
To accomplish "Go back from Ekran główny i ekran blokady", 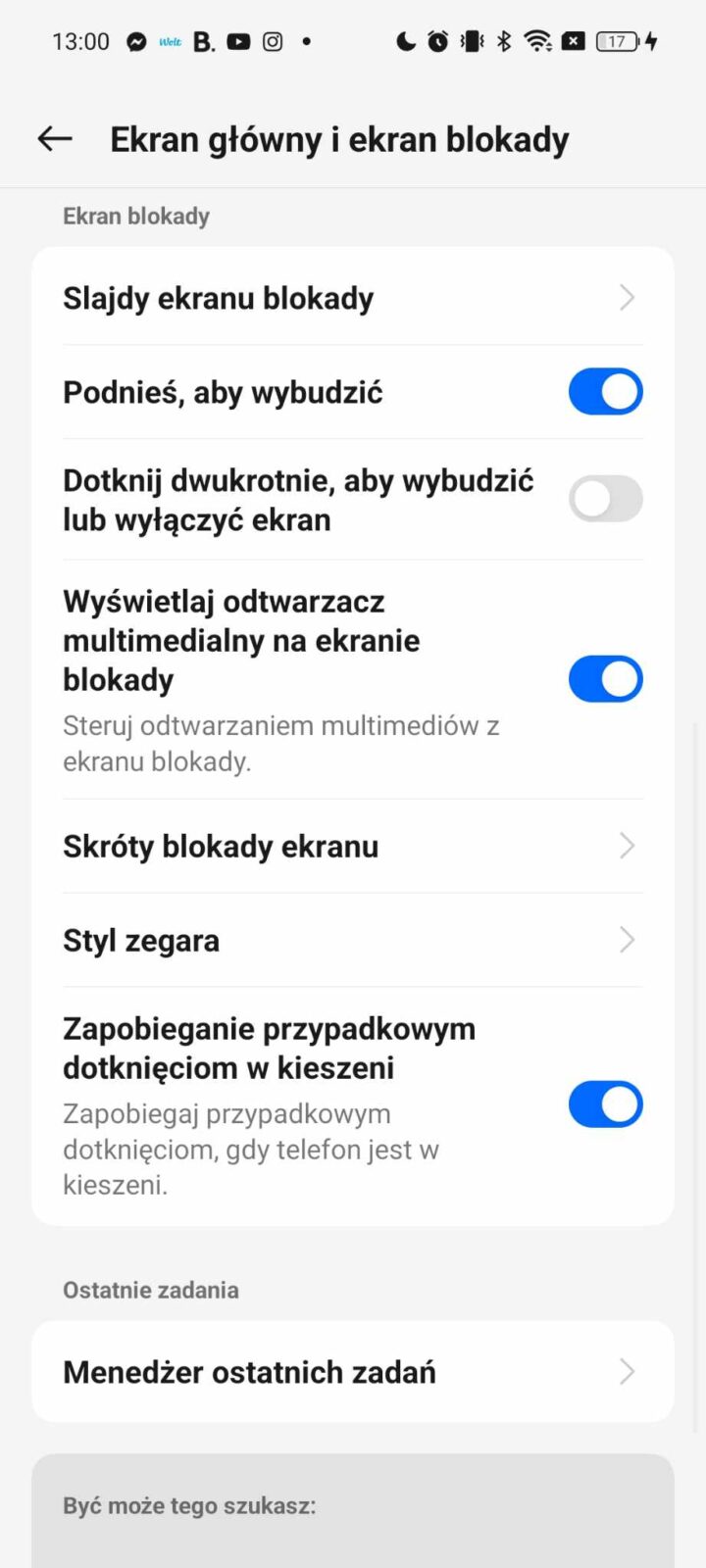I will pyautogui.click(x=55, y=139).
